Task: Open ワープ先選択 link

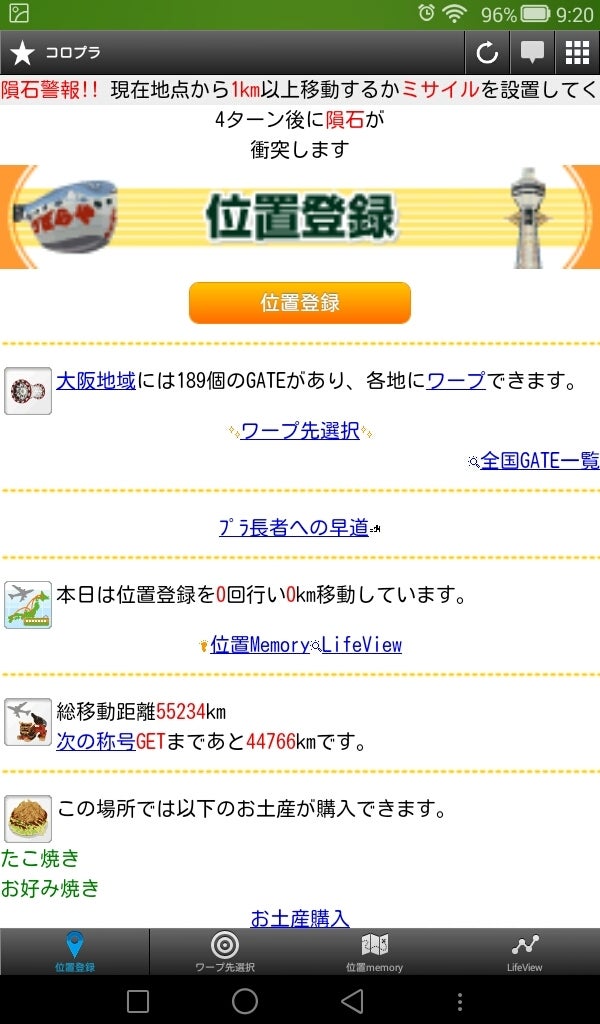Action: 300,431
